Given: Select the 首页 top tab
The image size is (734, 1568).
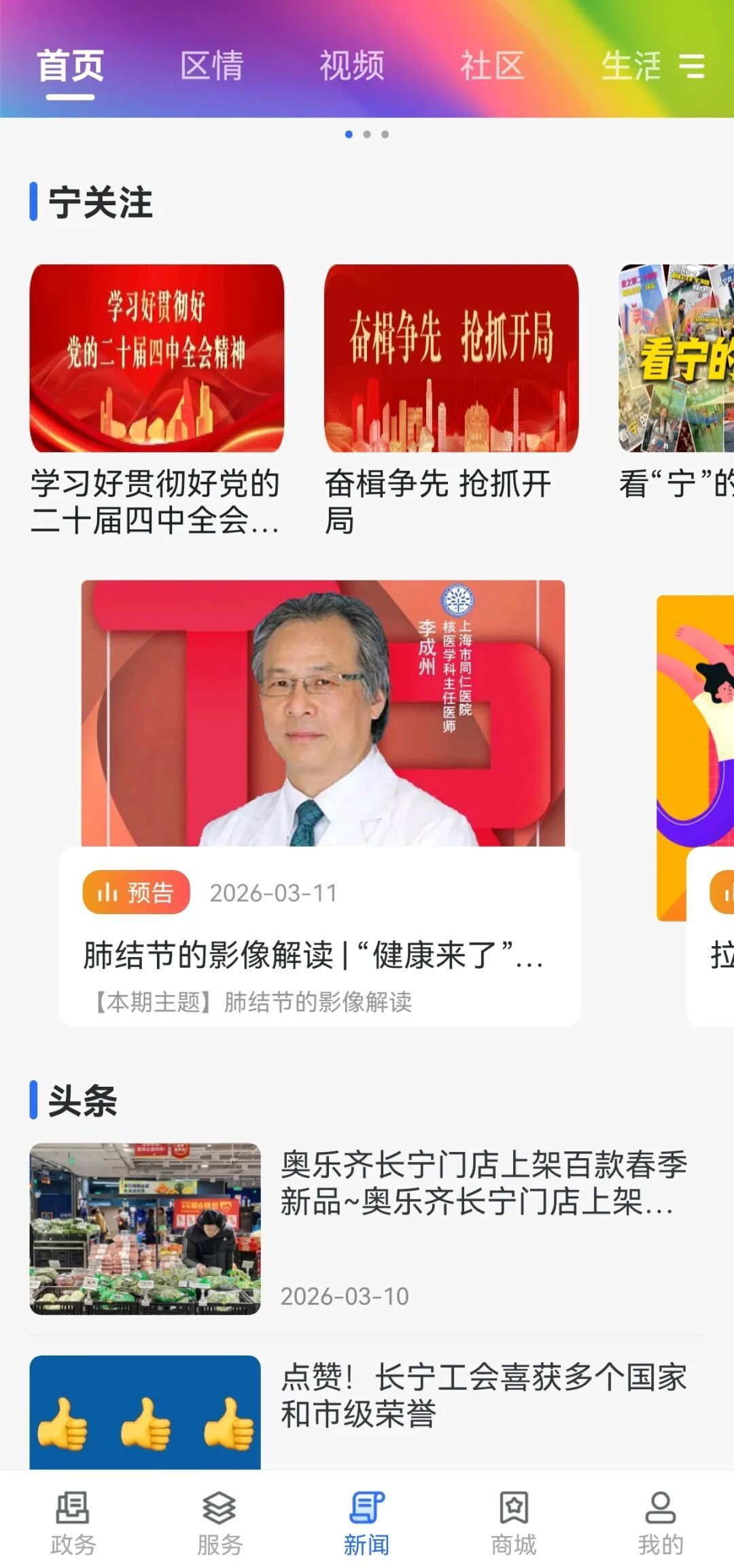Looking at the screenshot, I should [70, 66].
